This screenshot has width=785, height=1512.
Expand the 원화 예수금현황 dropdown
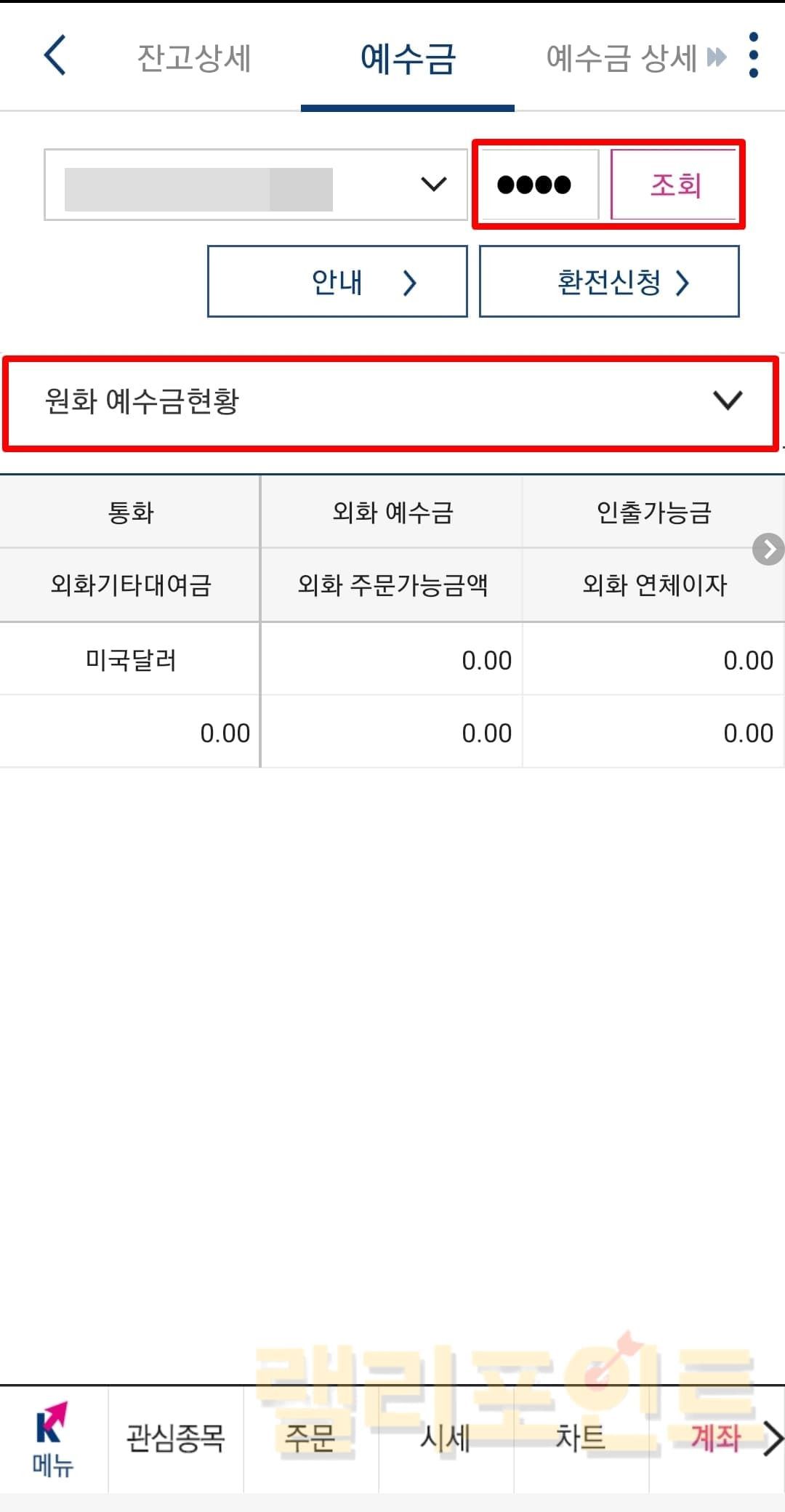click(x=391, y=401)
